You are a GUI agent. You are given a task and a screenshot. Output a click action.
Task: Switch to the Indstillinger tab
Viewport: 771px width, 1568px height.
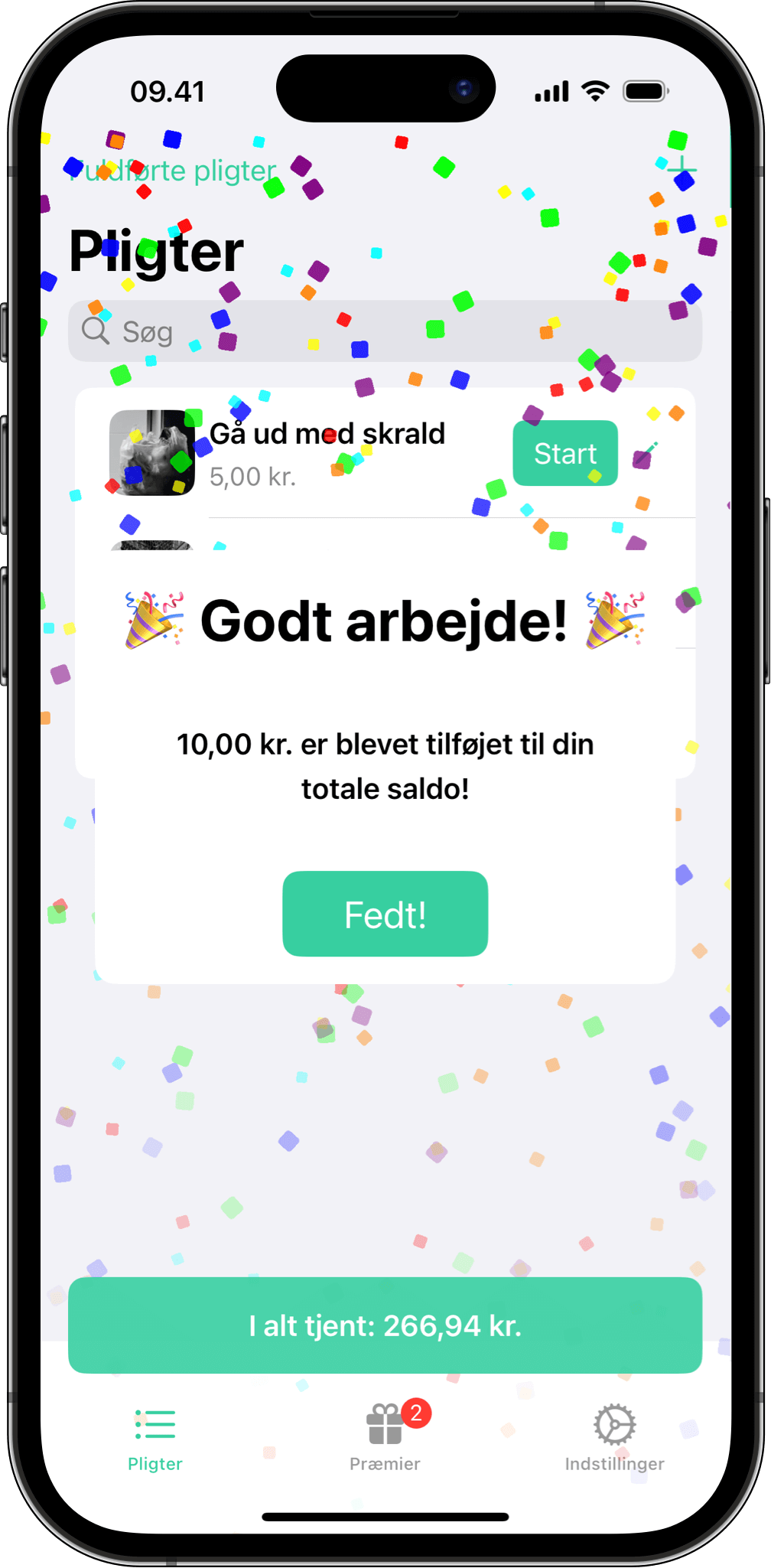point(615,1439)
